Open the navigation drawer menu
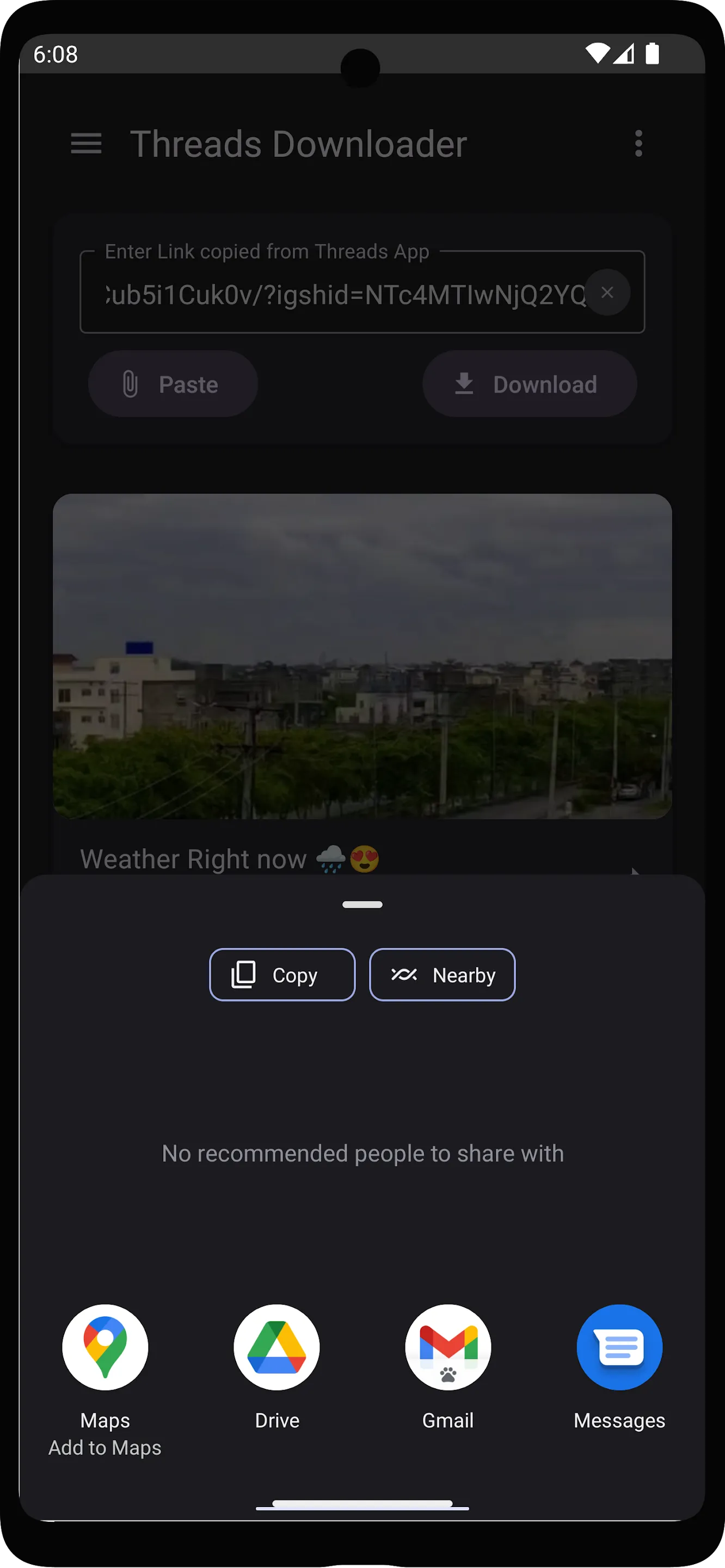Viewport: 725px width, 1568px height. (x=86, y=144)
